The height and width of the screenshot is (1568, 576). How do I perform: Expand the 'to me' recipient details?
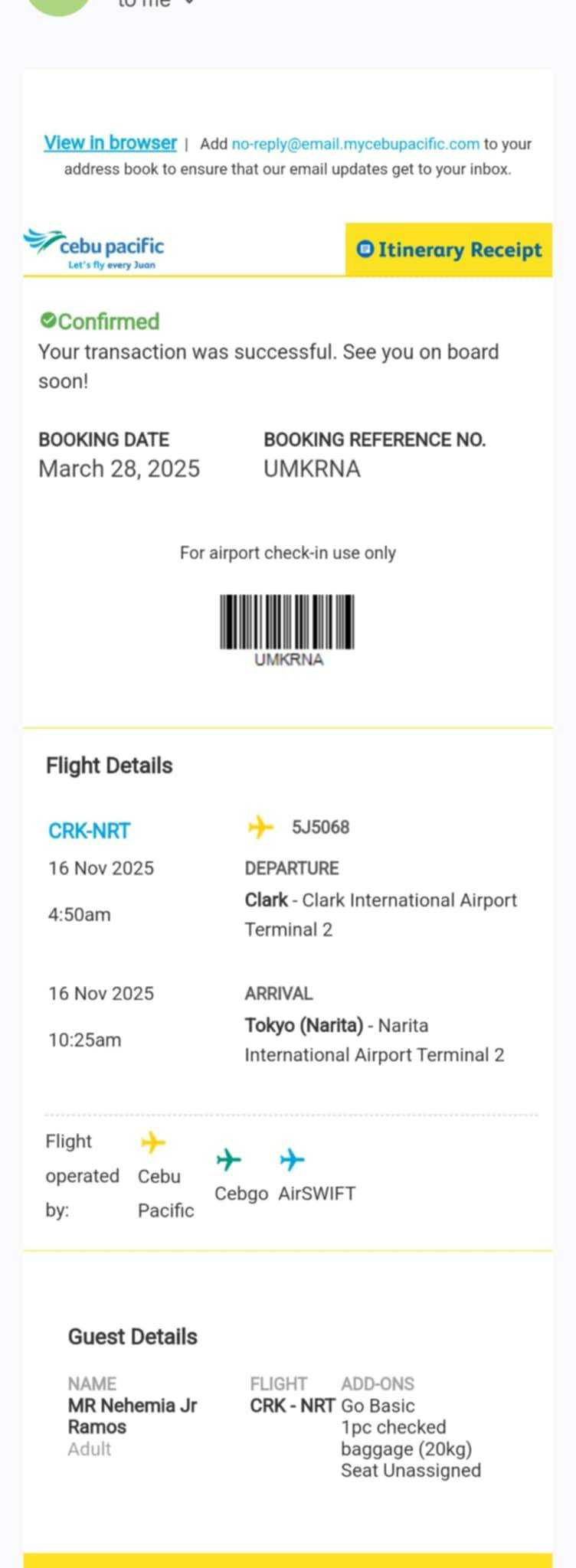pyautogui.click(x=189, y=3)
